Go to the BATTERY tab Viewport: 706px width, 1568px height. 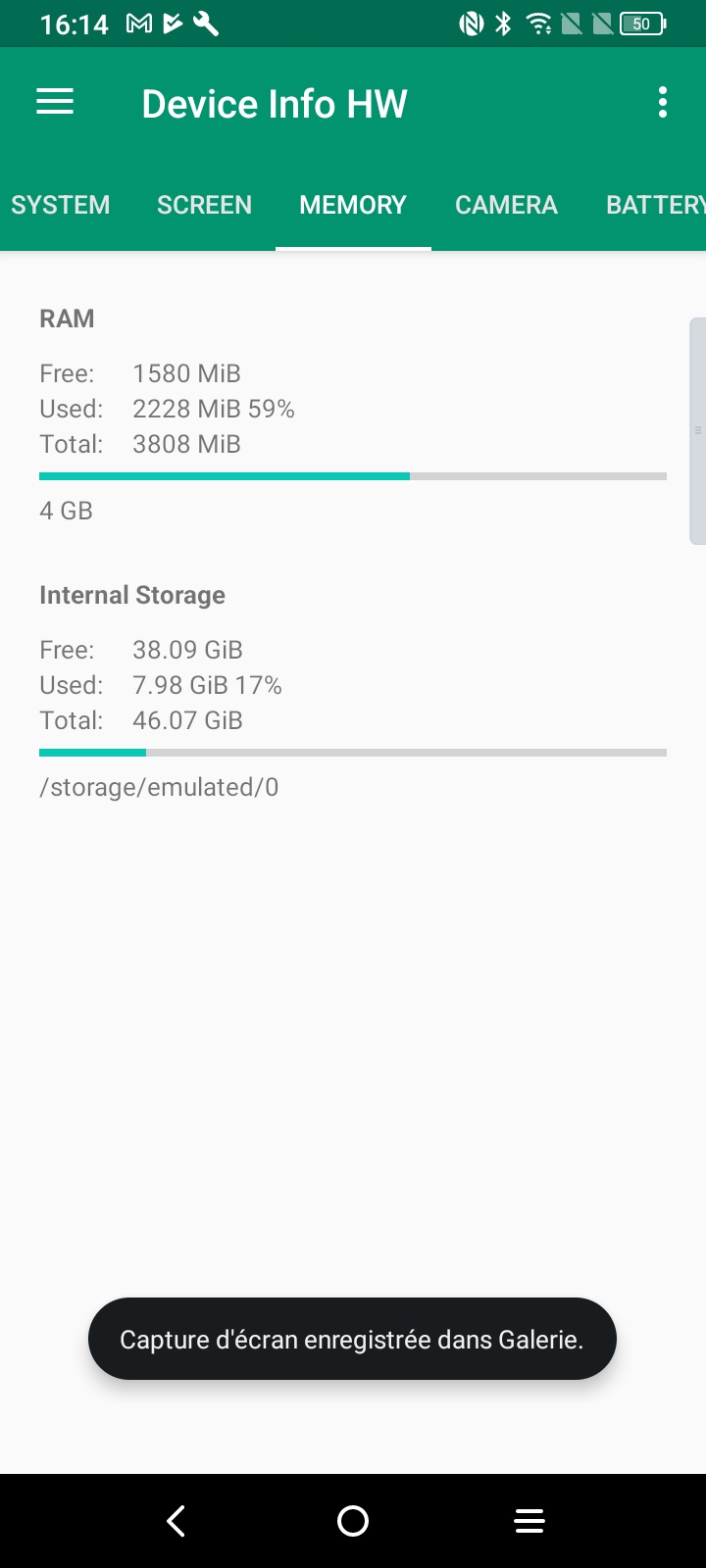655,205
